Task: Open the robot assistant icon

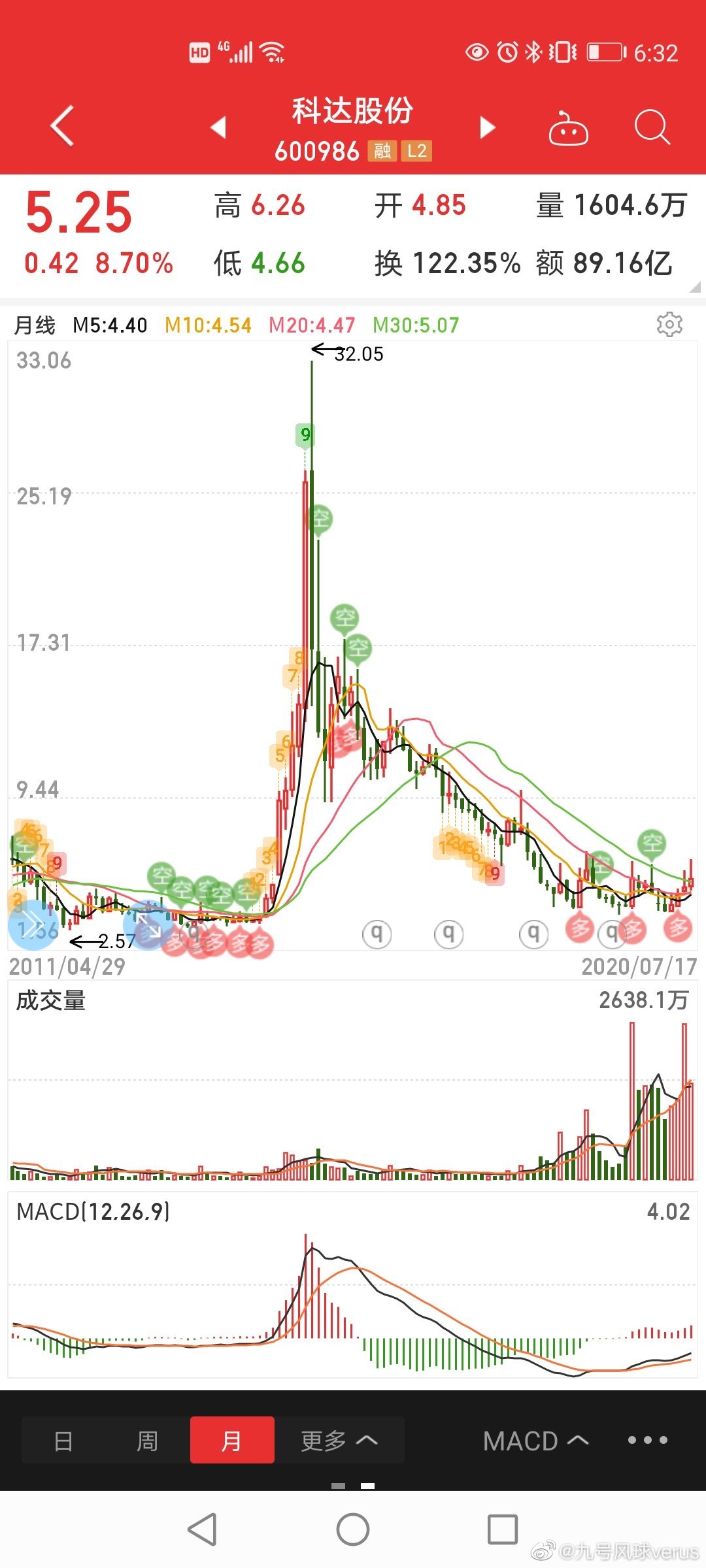Action: (567, 128)
